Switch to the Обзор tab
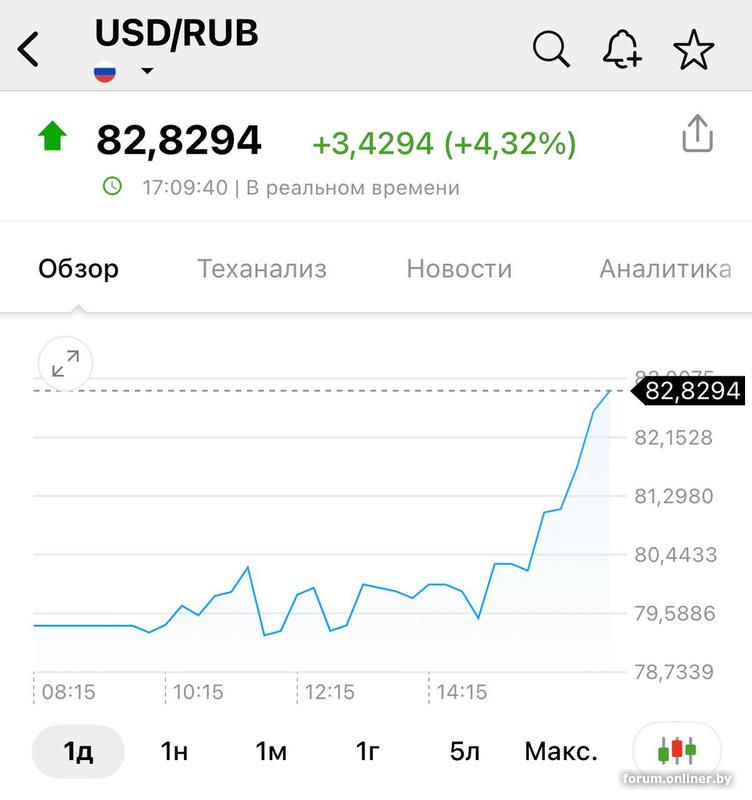The height and width of the screenshot is (800, 752). tap(78, 269)
